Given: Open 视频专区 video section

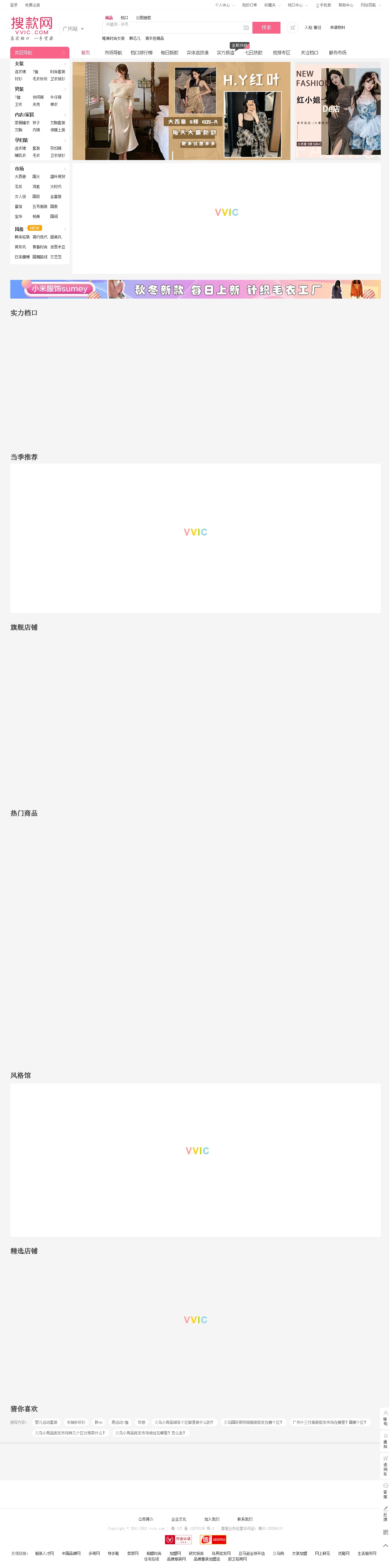Looking at the screenshot, I should 281,53.
